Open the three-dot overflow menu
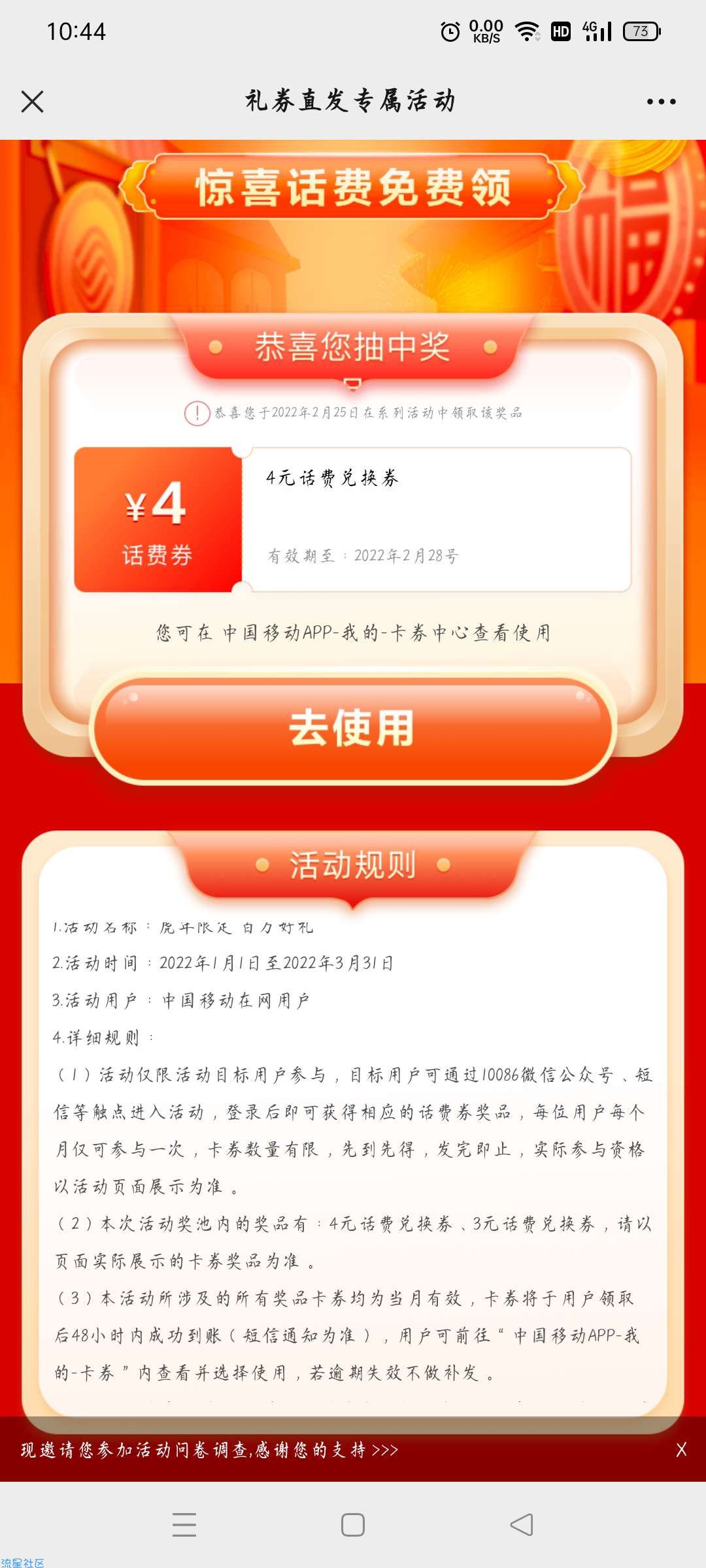The width and height of the screenshot is (706, 1568). pos(661,102)
